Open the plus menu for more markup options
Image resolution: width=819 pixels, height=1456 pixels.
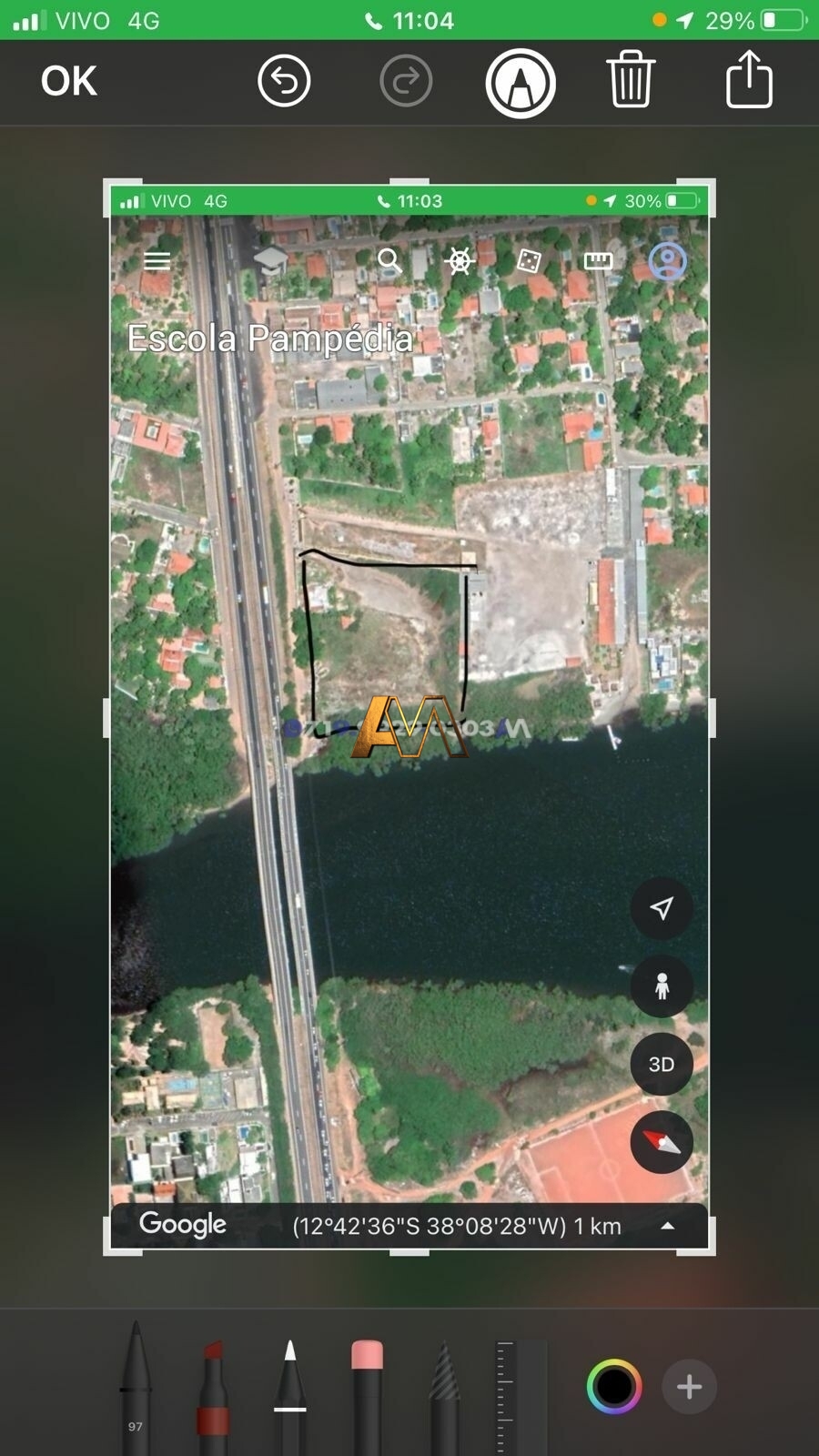(689, 1387)
